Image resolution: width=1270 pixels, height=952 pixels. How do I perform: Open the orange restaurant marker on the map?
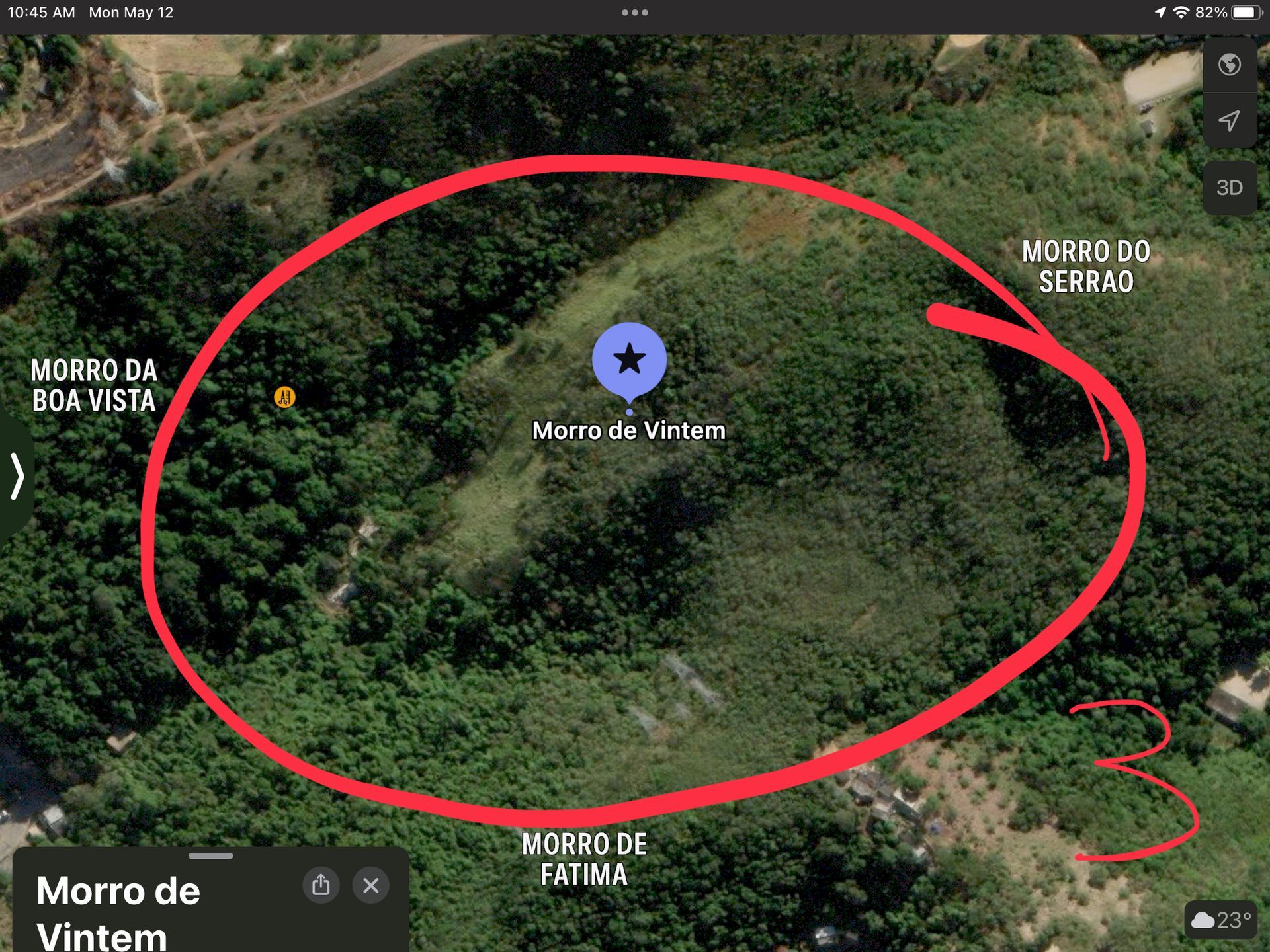[x=284, y=397]
